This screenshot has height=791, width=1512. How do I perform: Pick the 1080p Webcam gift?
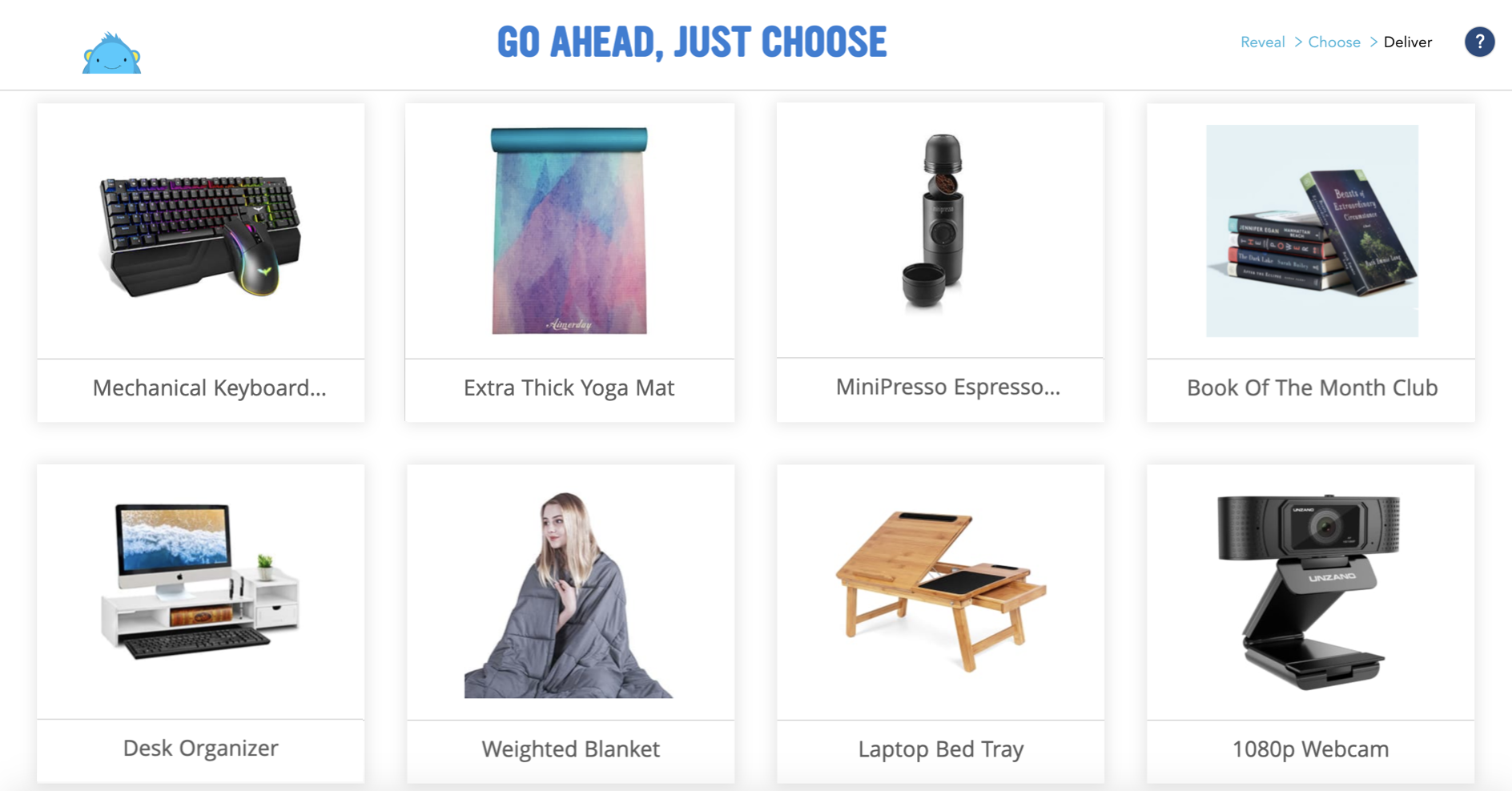click(1310, 623)
